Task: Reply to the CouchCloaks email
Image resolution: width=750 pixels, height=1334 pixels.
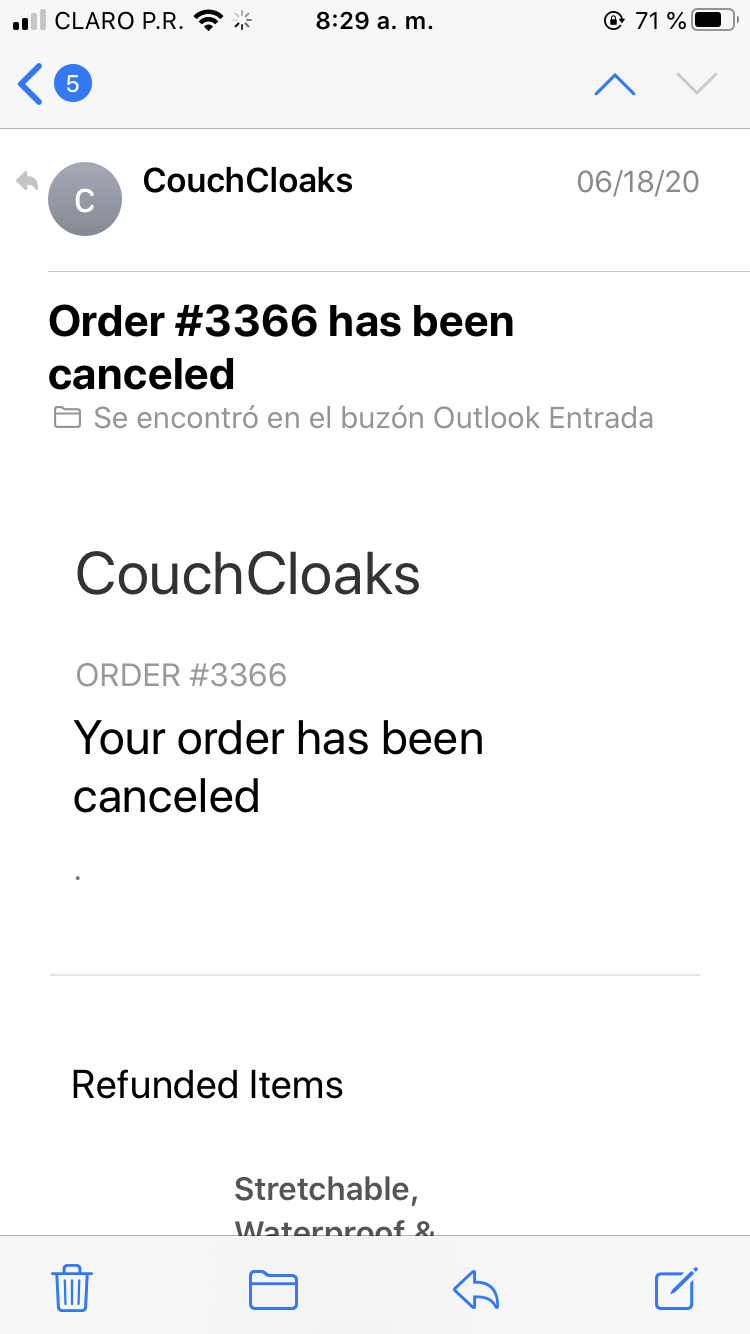Action: point(476,1288)
